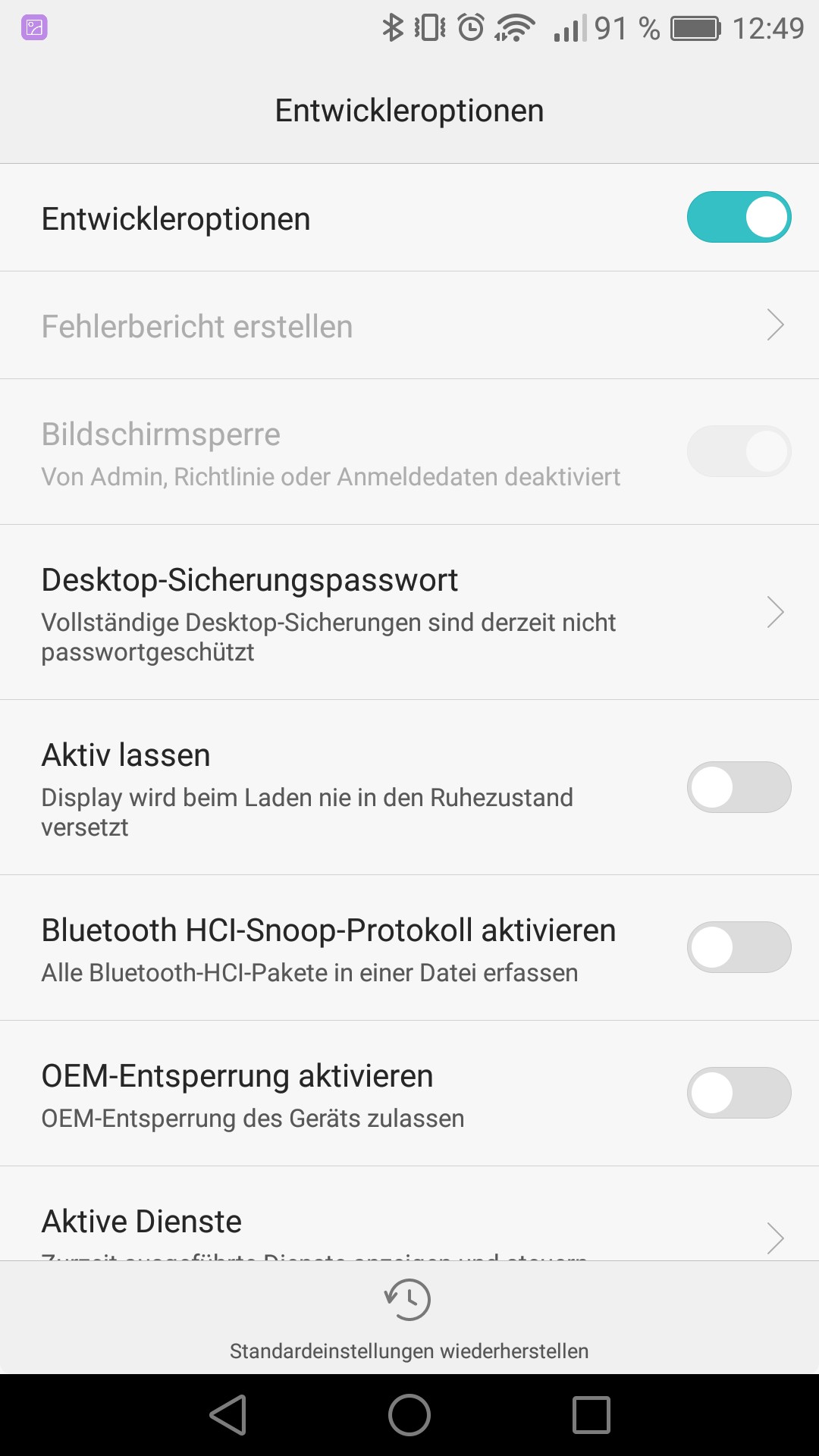Open Desktop-Sicherungspasswort settings
Viewport: 819px width, 1456px height.
[409, 612]
